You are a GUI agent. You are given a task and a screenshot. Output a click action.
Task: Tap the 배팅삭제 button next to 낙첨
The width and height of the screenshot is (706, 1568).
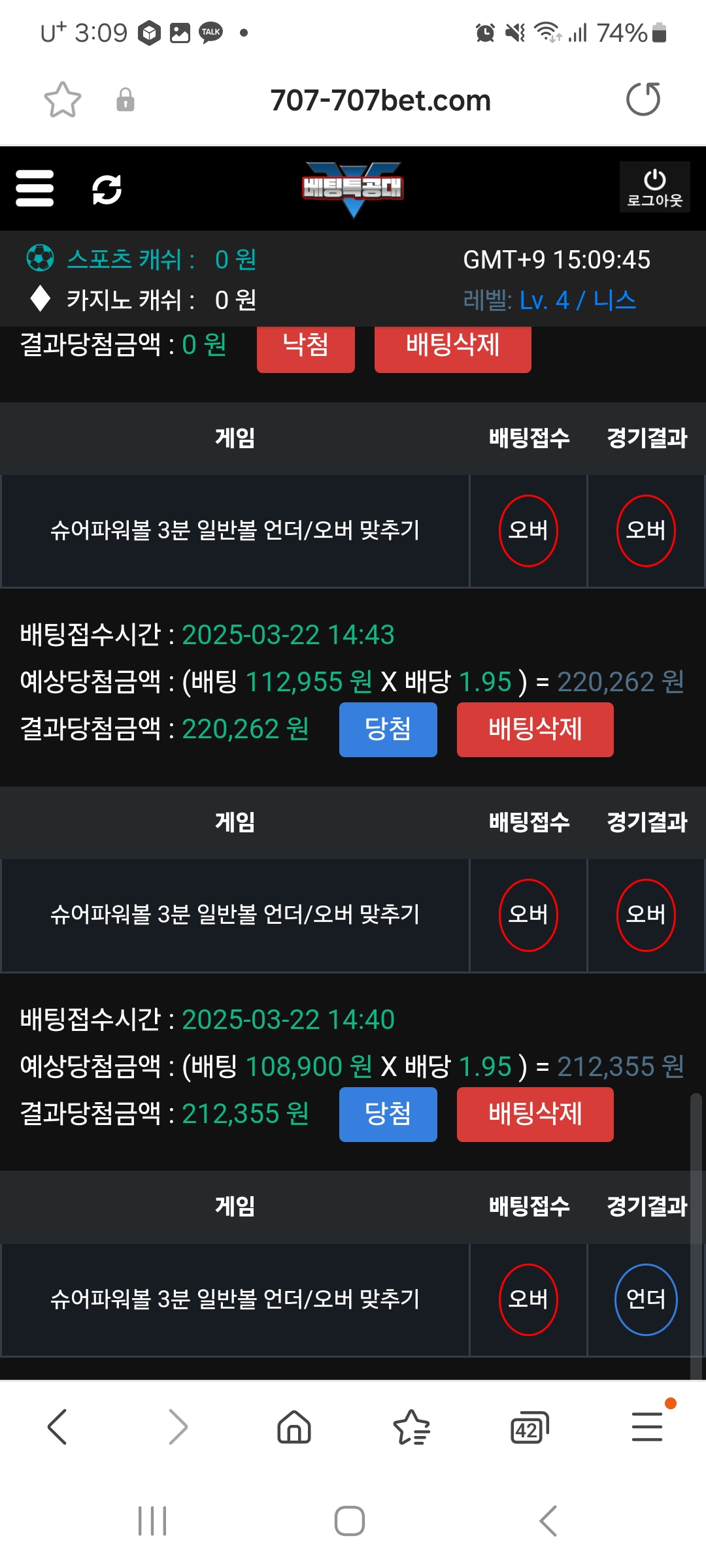coord(452,346)
